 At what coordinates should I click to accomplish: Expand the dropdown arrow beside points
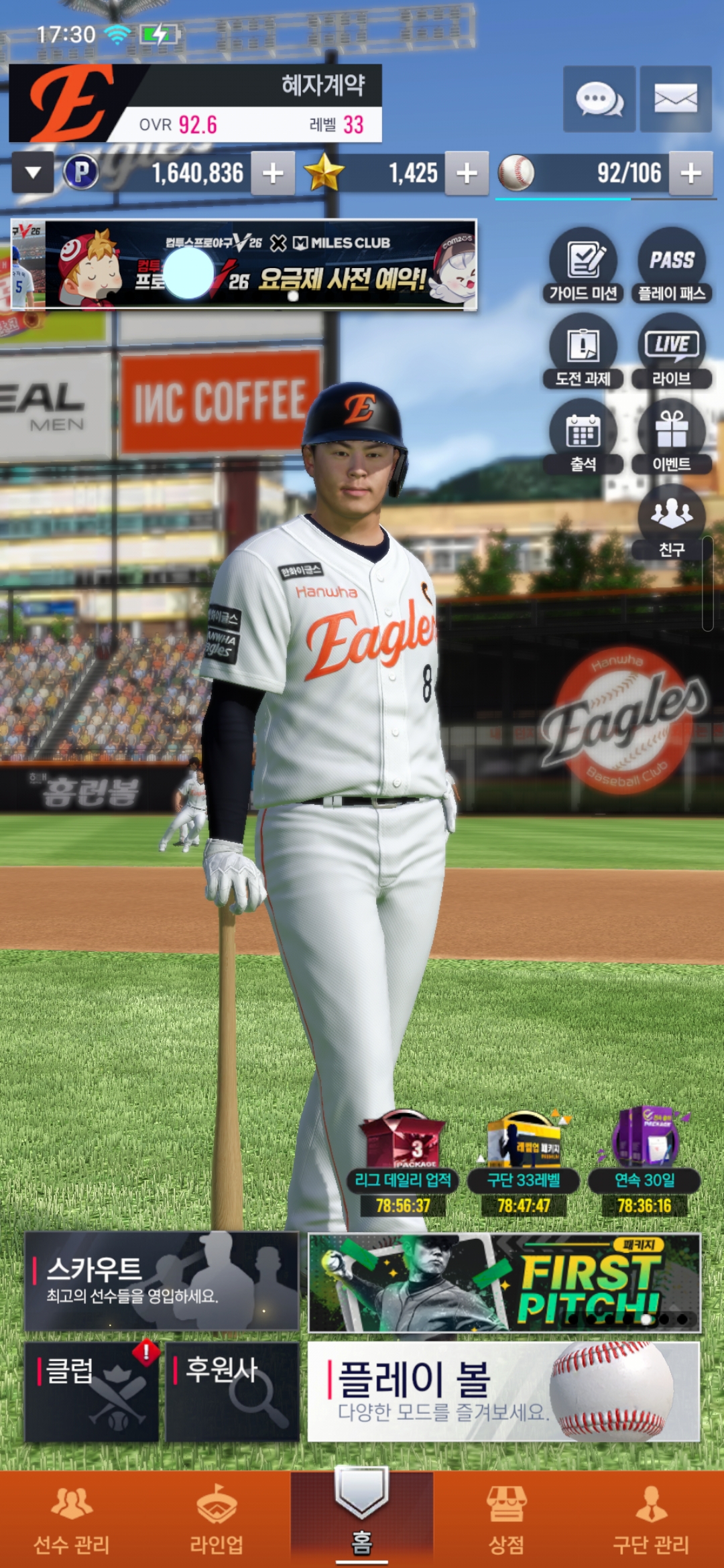tap(33, 173)
